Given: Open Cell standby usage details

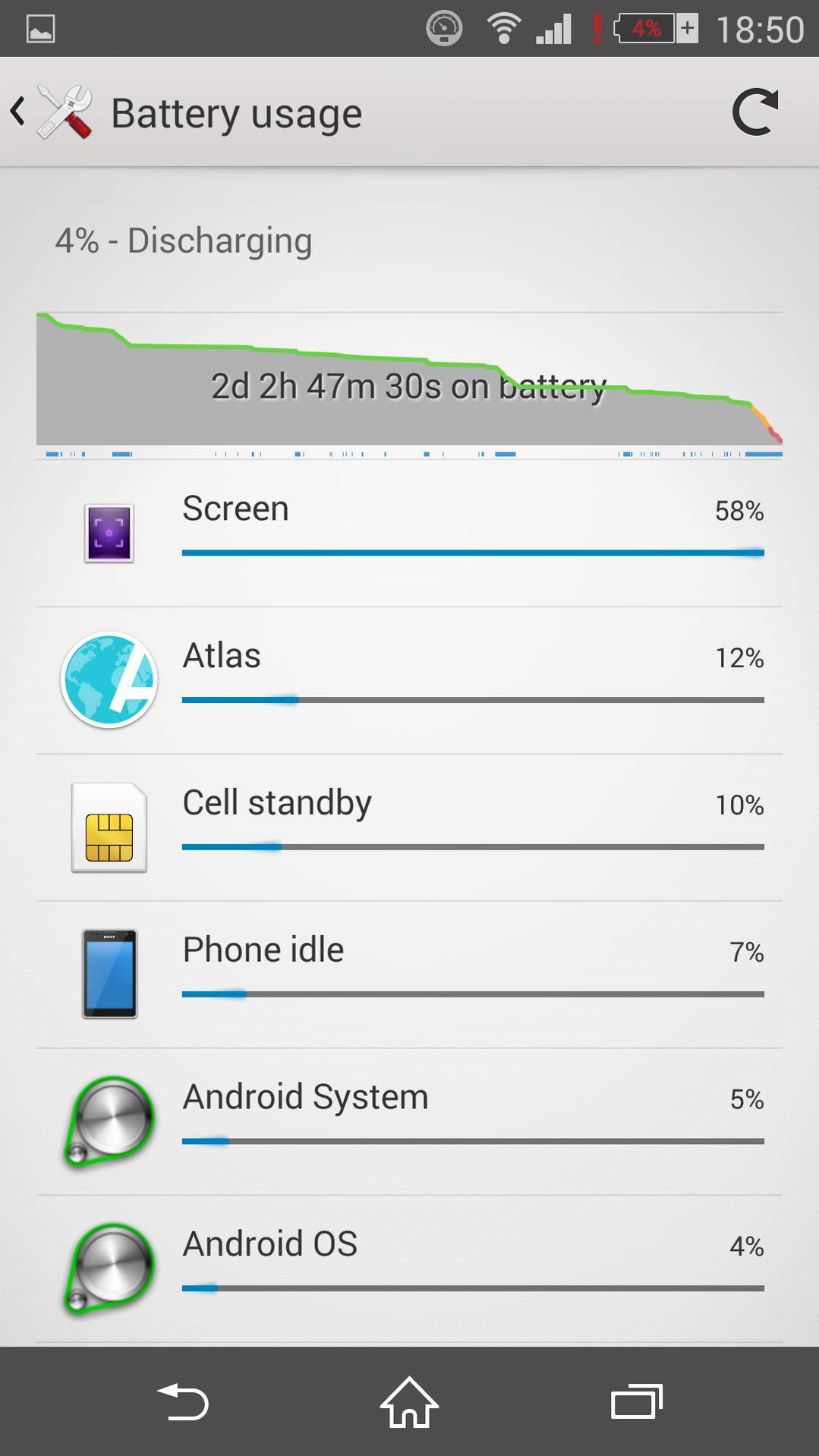Looking at the screenshot, I should coord(409,827).
